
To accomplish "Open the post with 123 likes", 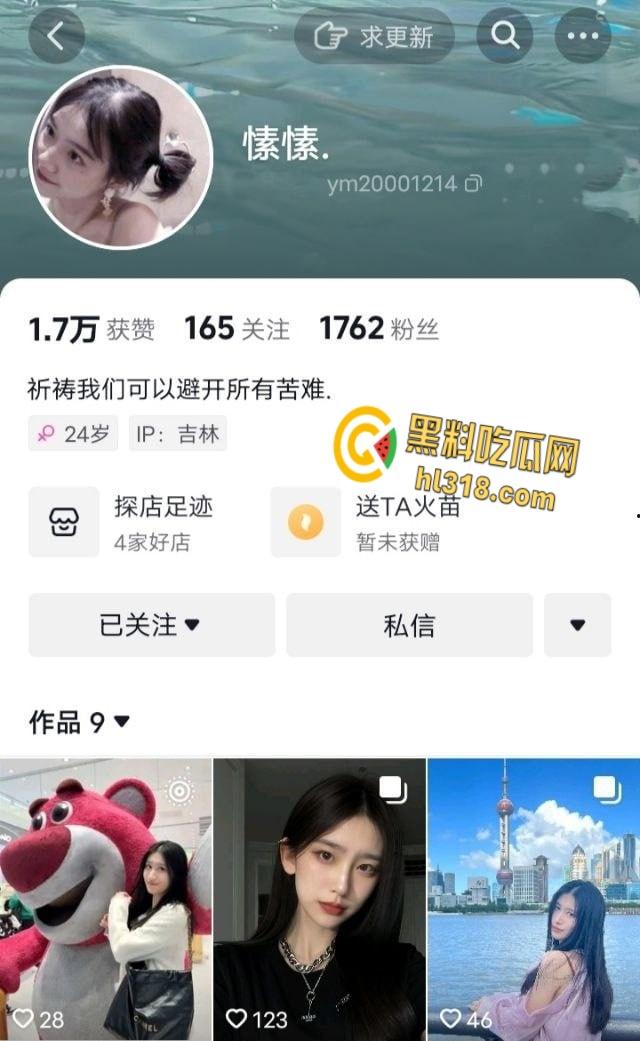I will tap(320, 900).
